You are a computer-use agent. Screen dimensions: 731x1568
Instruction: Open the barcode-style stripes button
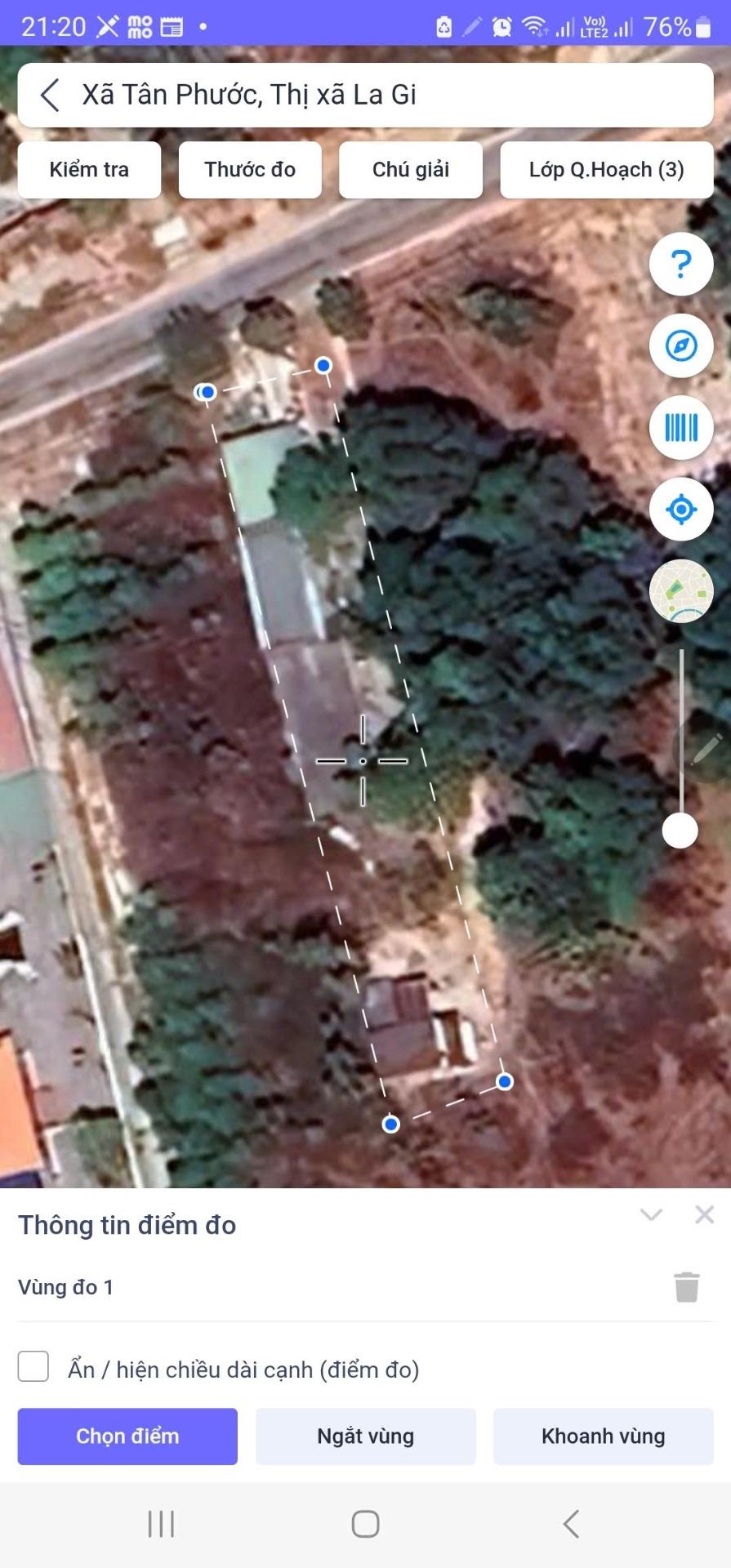click(681, 427)
